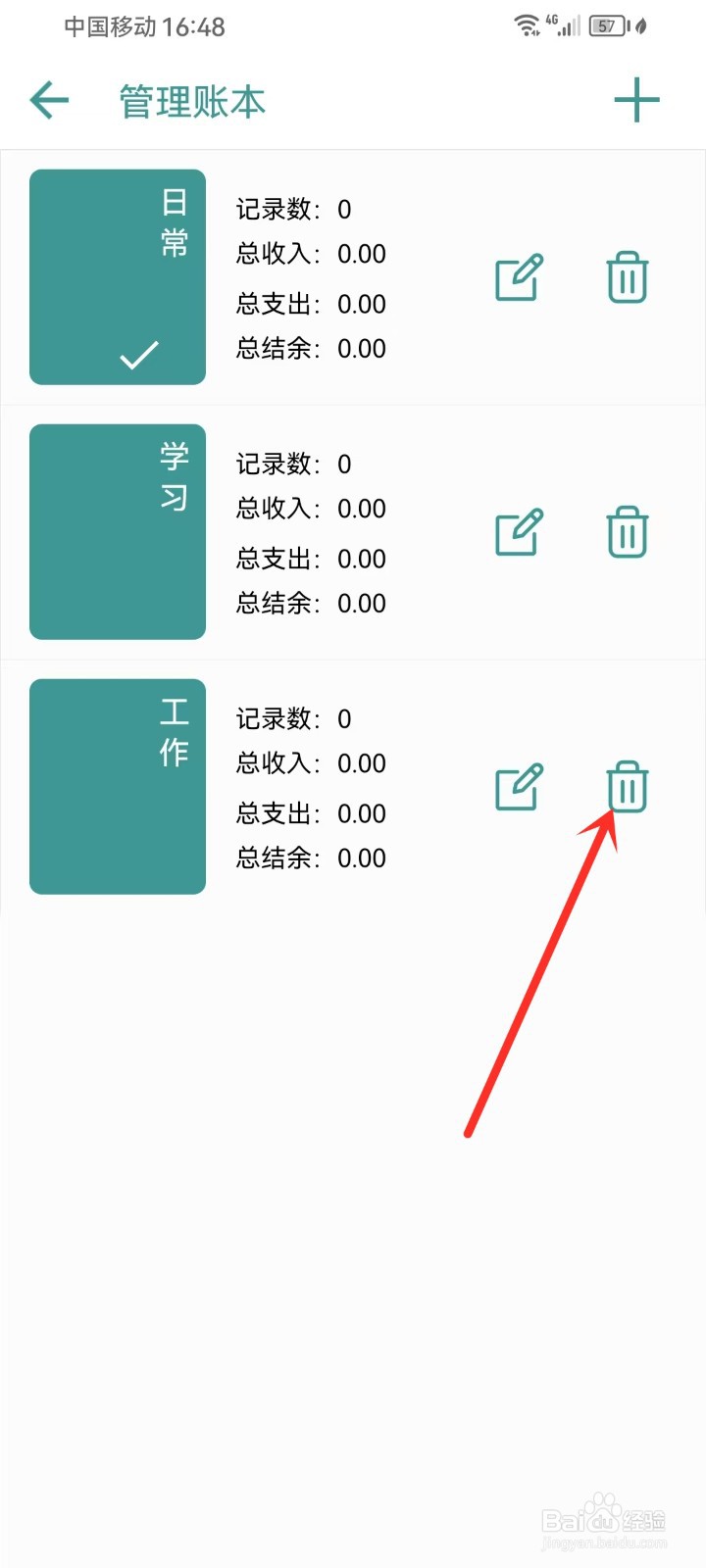Tap the 16:48 clock in the status bar

(190, 26)
